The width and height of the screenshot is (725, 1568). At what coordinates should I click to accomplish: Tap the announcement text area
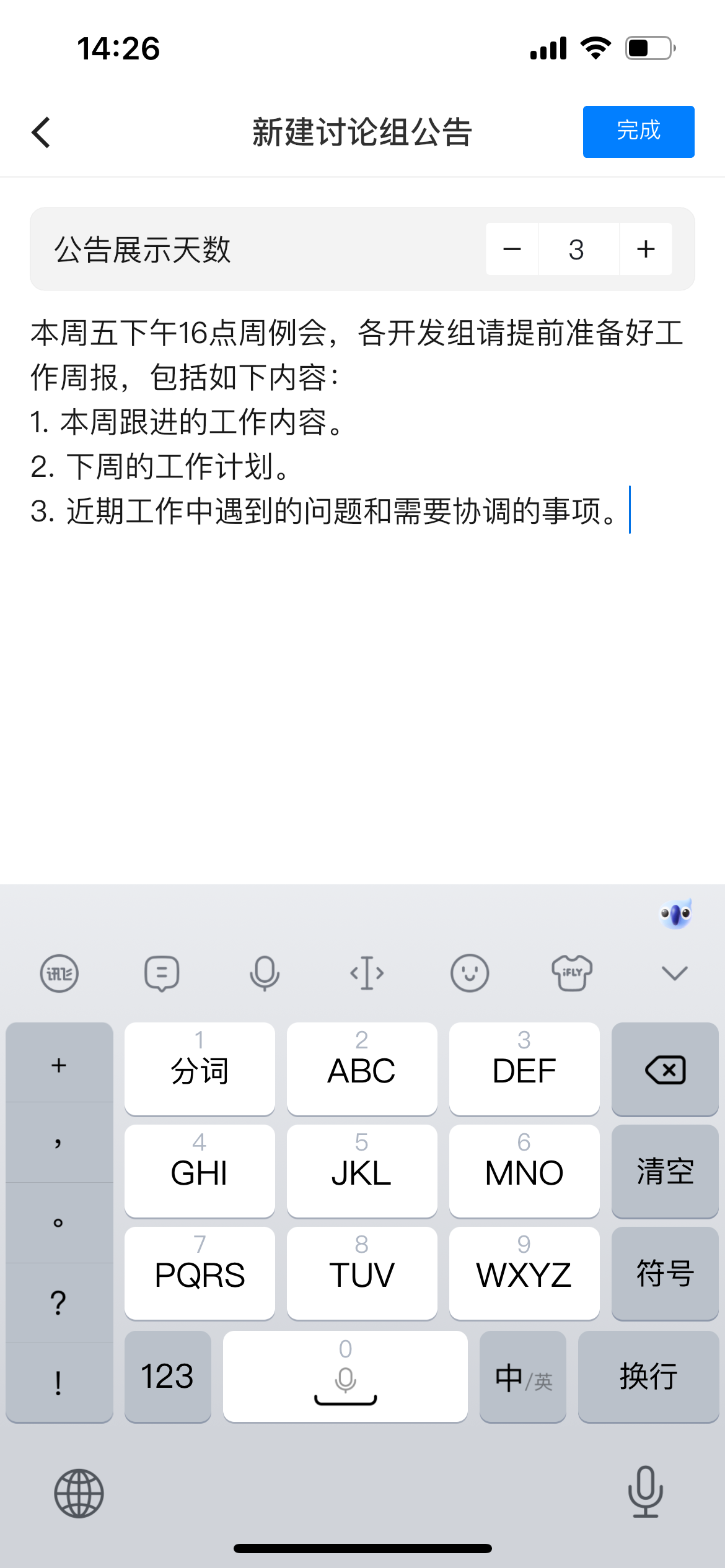click(362, 619)
